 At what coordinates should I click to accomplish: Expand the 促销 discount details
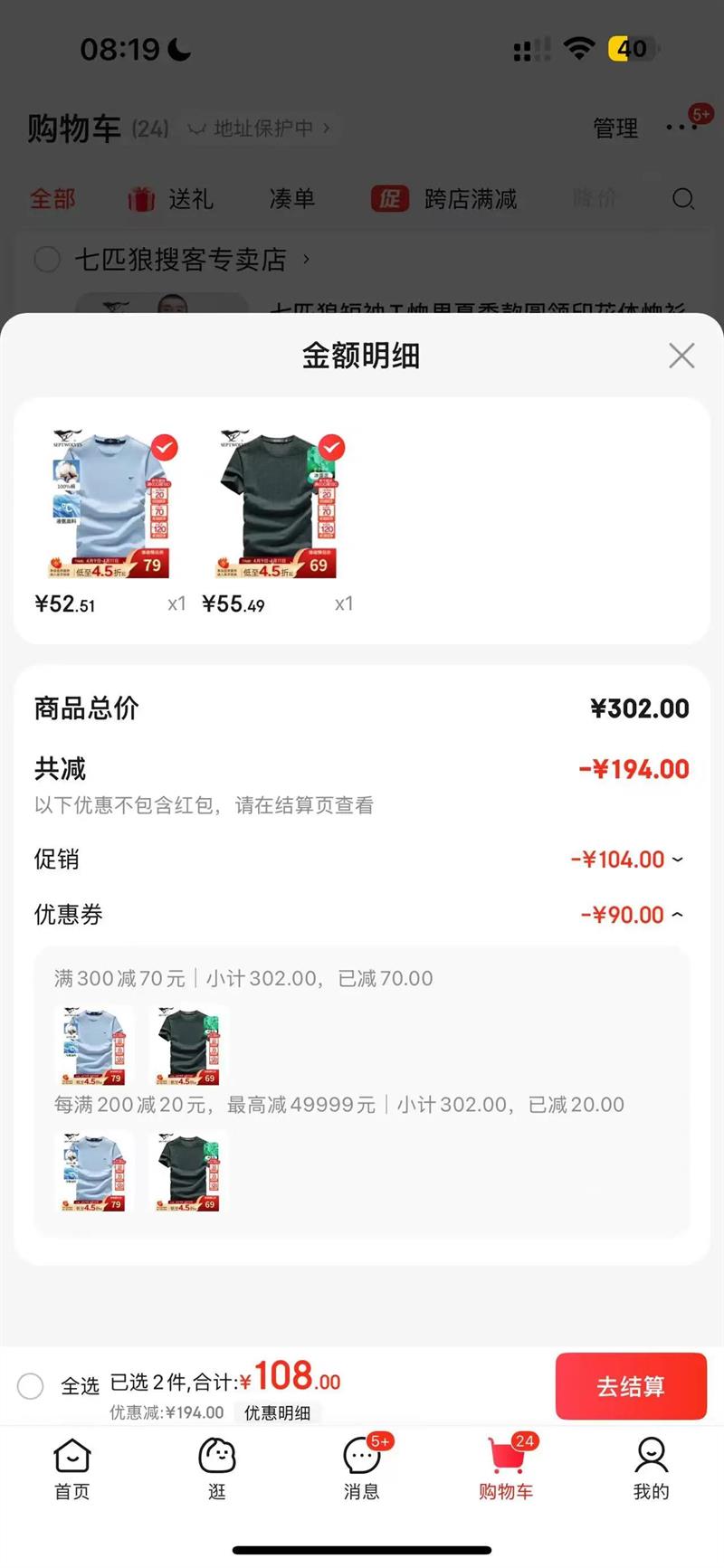677,860
